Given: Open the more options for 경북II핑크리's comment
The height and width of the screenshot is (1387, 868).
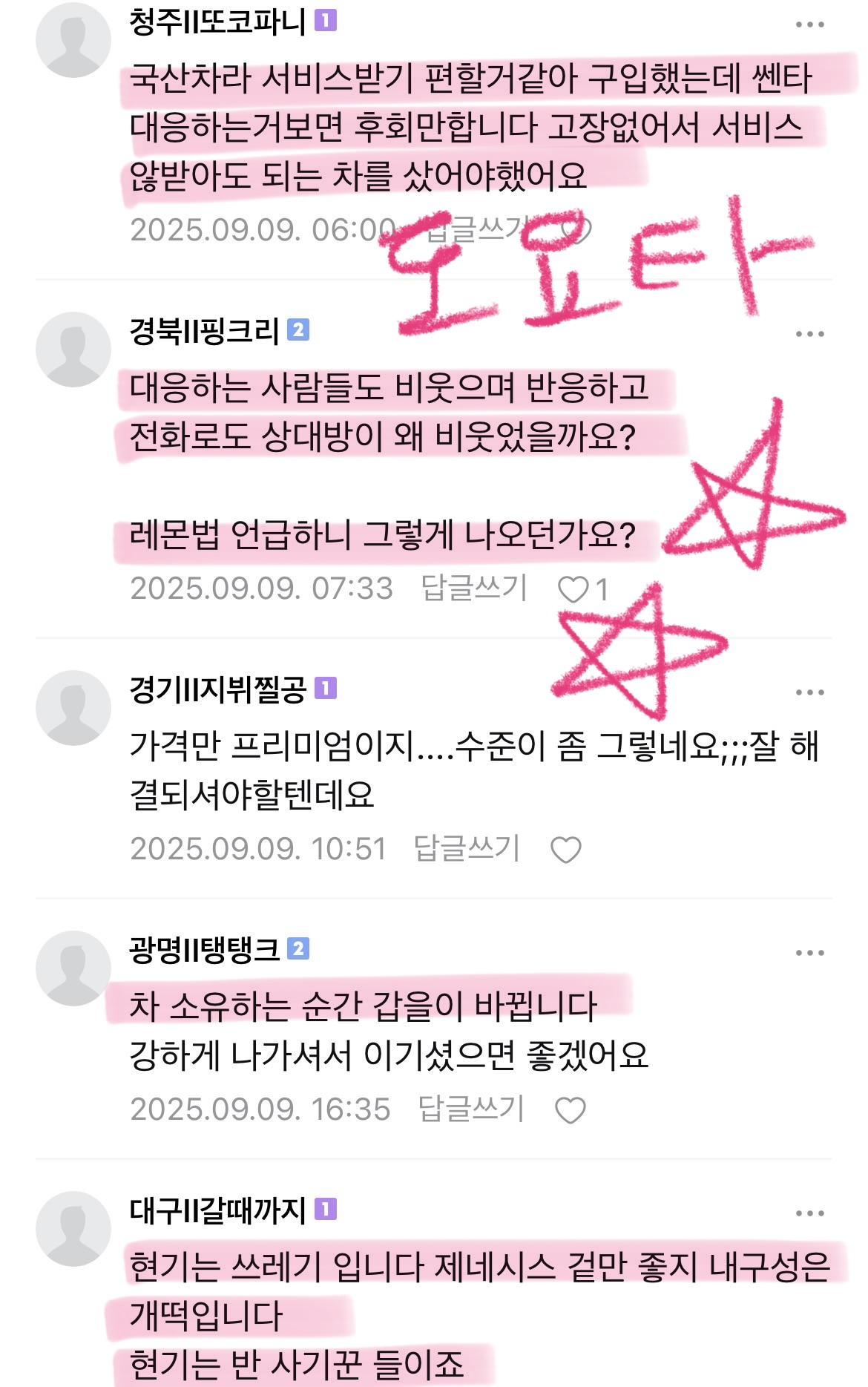Looking at the screenshot, I should pyautogui.click(x=809, y=334).
